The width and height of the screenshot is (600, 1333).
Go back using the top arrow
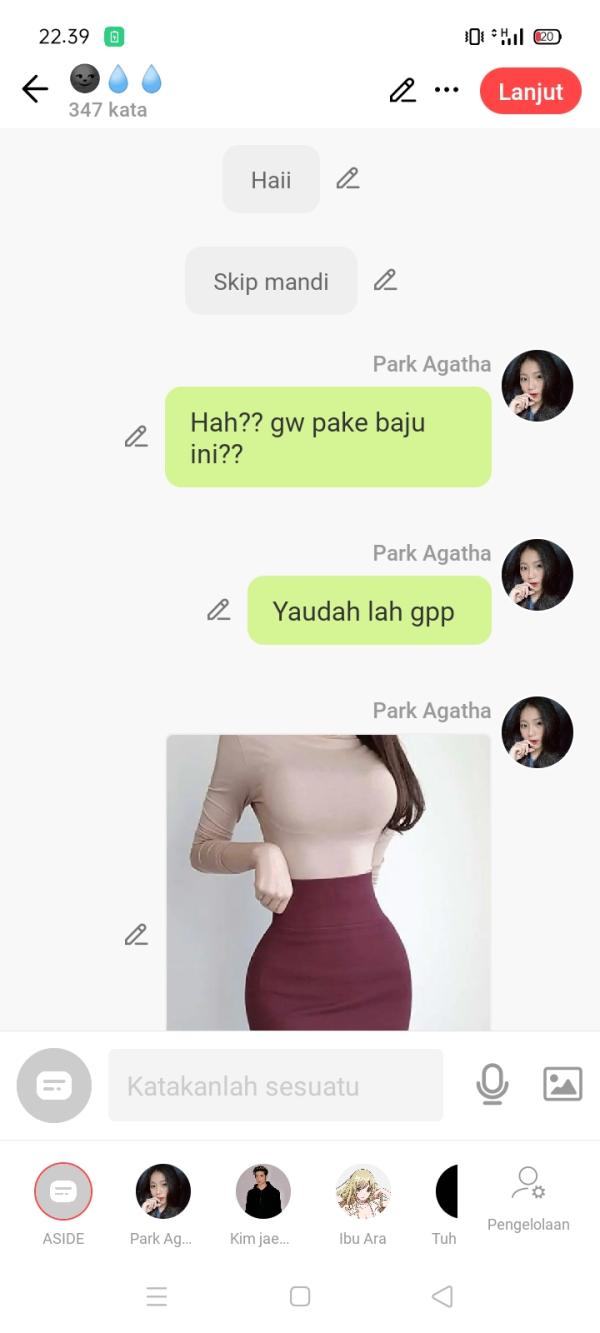(35, 90)
